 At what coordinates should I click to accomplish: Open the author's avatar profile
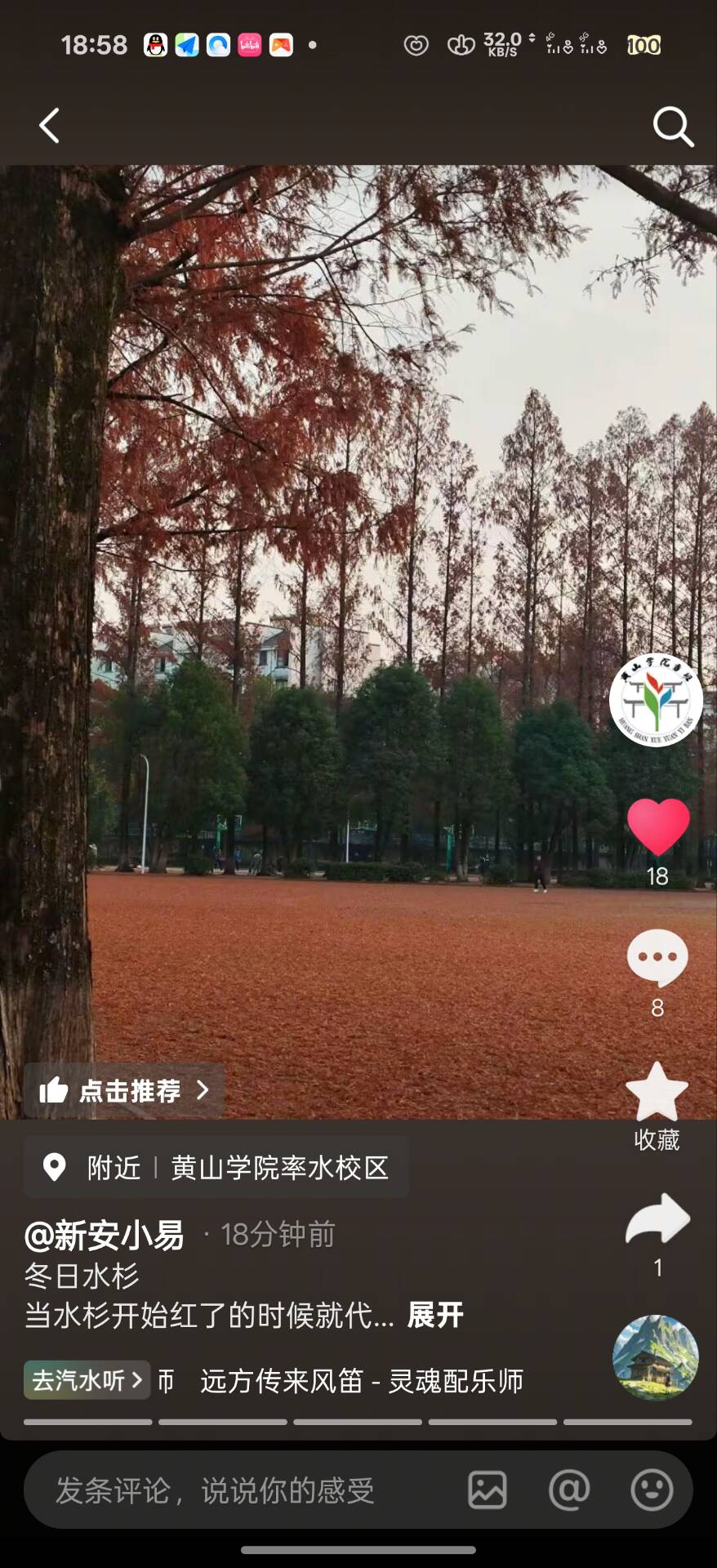click(656, 700)
